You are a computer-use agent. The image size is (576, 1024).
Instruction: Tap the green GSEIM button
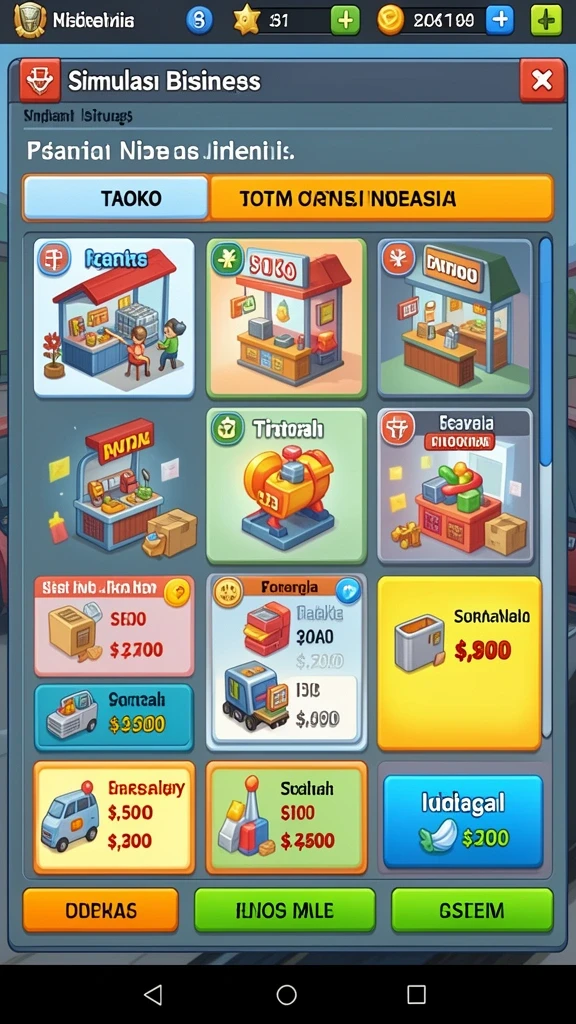472,910
